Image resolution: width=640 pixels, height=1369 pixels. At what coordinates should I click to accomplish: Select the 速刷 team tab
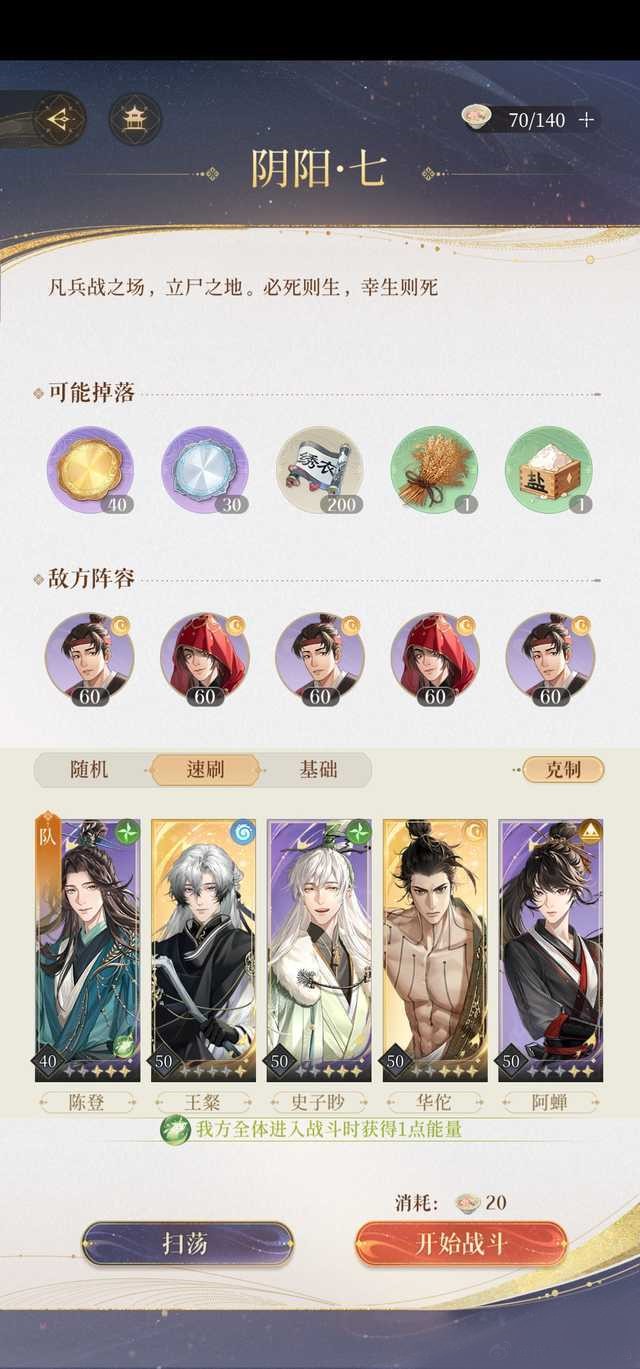(205, 770)
